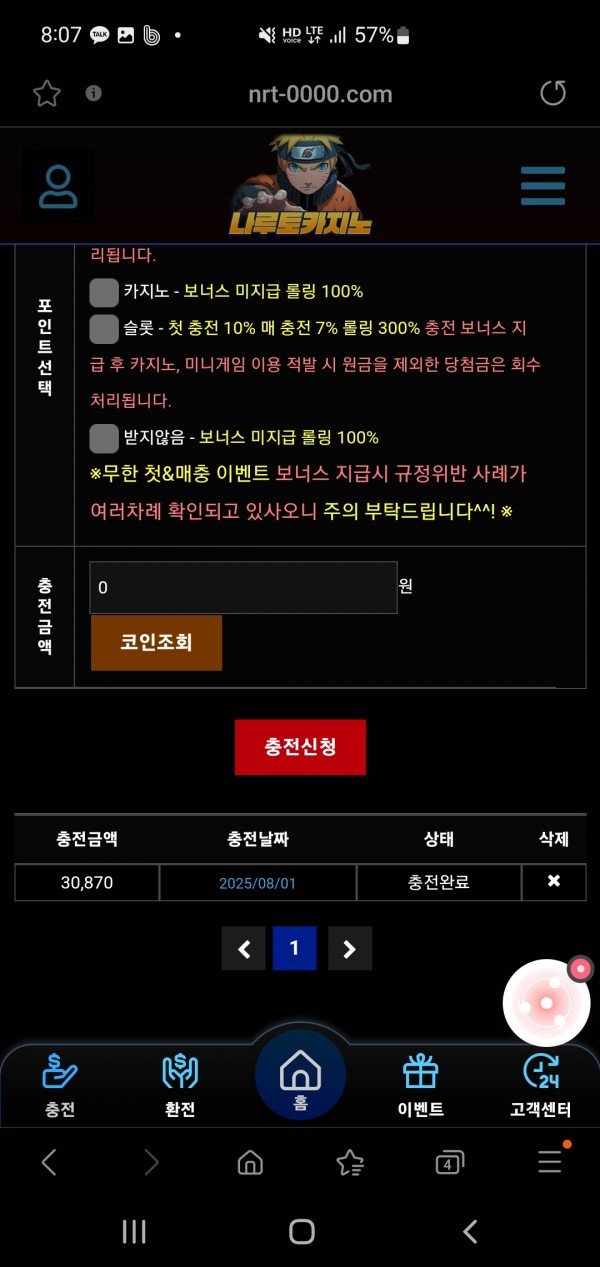Open the 고객센터 tab
The height and width of the screenshot is (1267, 600).
[x=540, y=1084]
